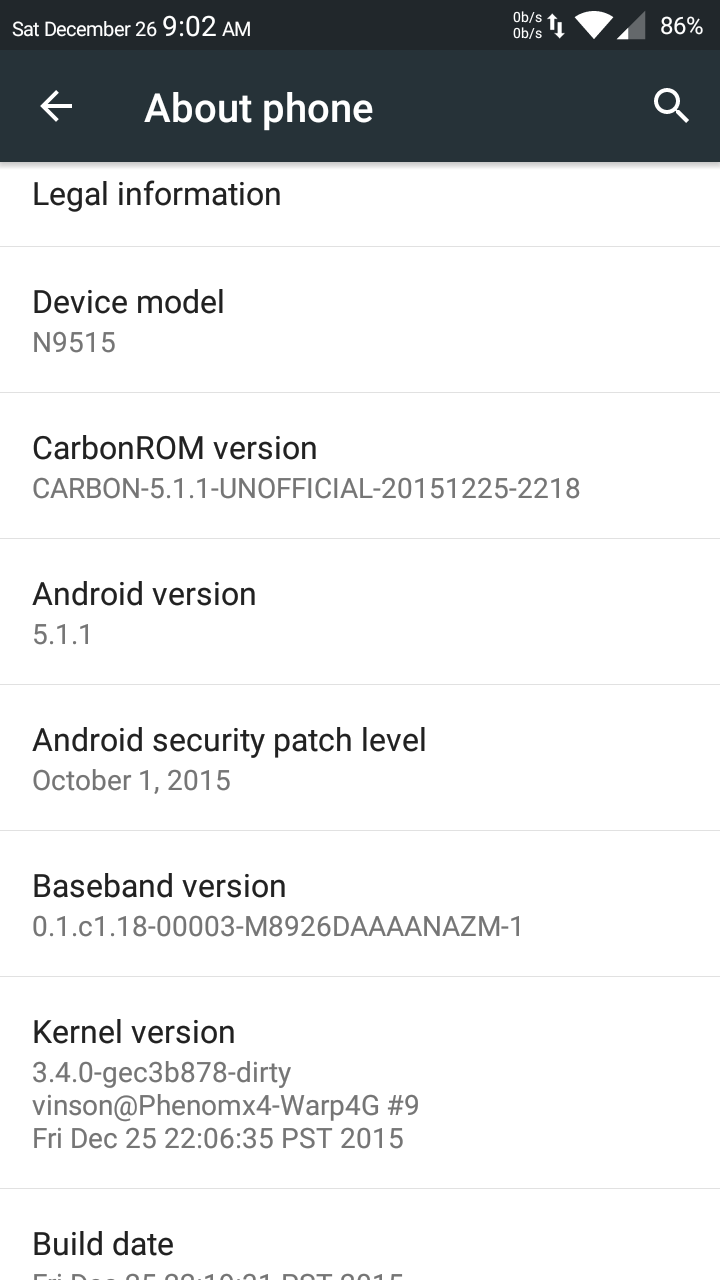This screenshot has width=720, height=1280.
Task: Select Android security patch level row
Action: pyautogui.click(x=360, y=758)
